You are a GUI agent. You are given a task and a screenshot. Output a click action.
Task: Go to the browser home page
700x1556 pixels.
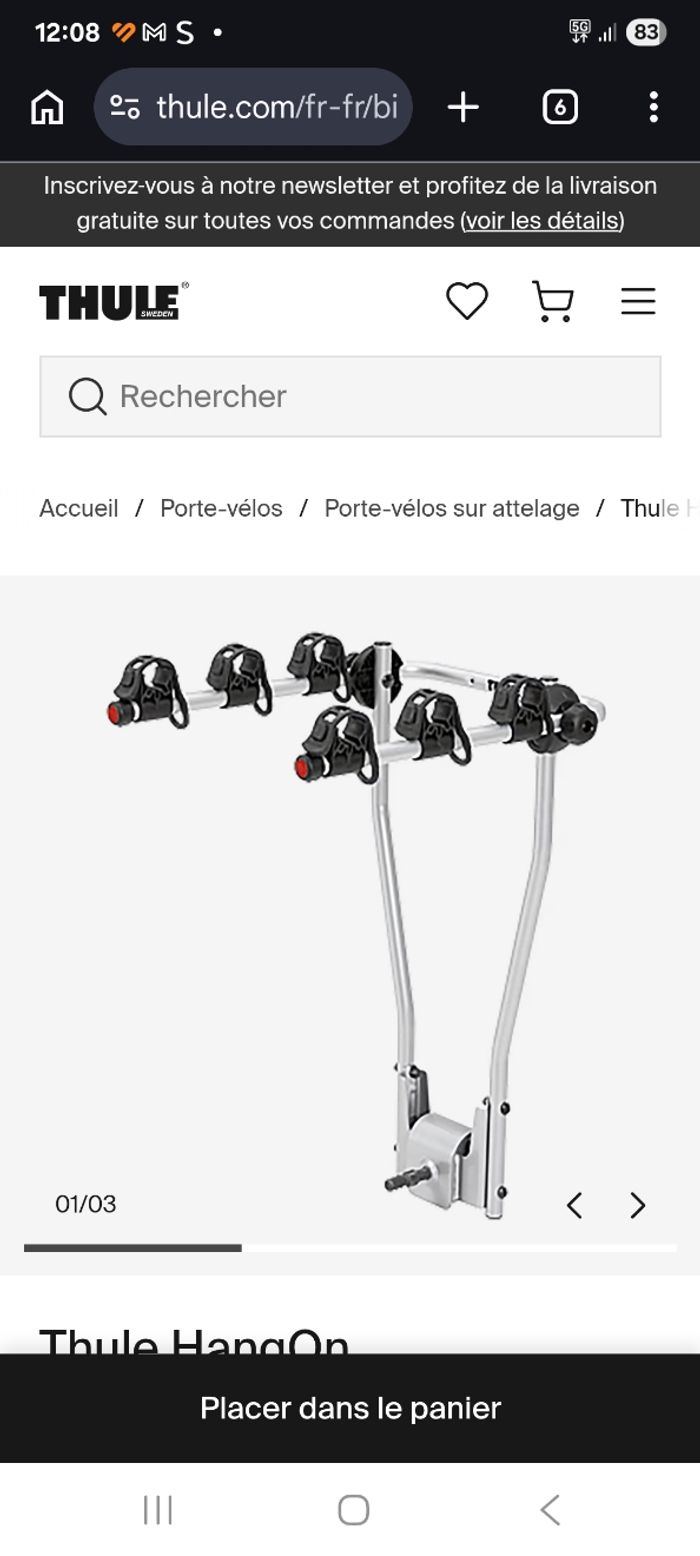click(x=47, y=107)
